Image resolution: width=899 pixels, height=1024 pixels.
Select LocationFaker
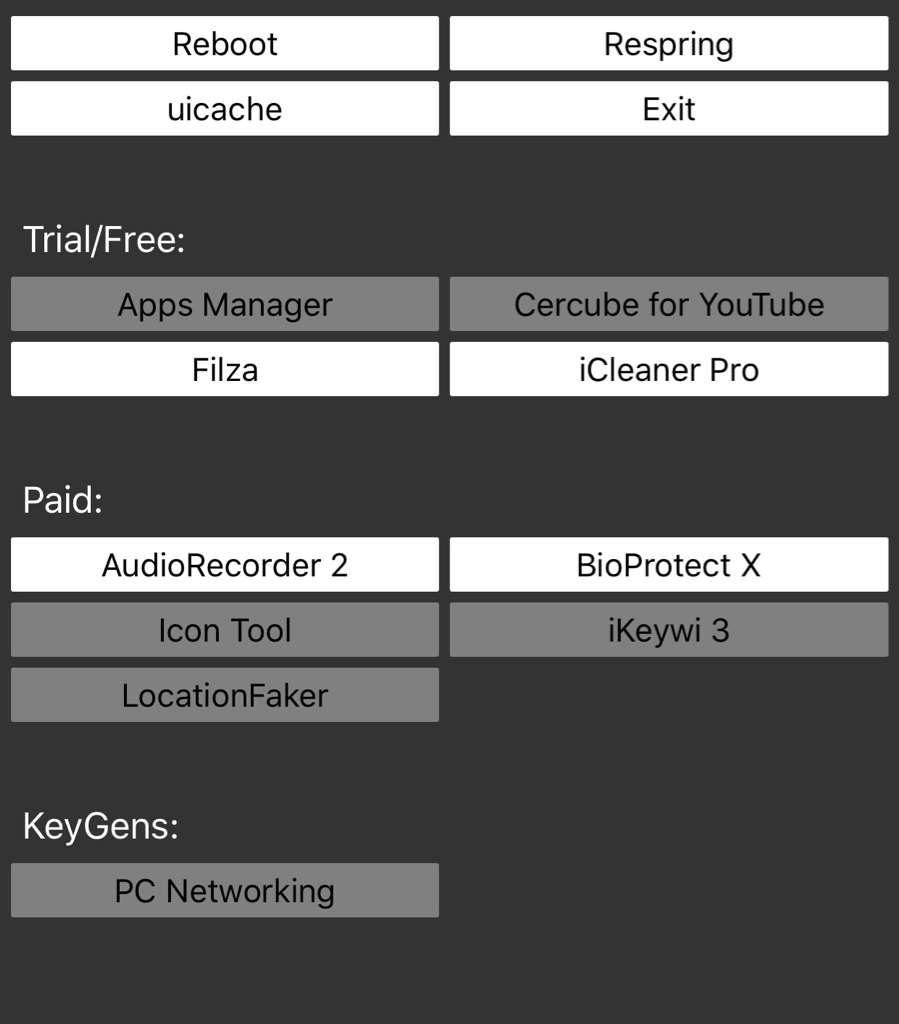click(225, 695)
